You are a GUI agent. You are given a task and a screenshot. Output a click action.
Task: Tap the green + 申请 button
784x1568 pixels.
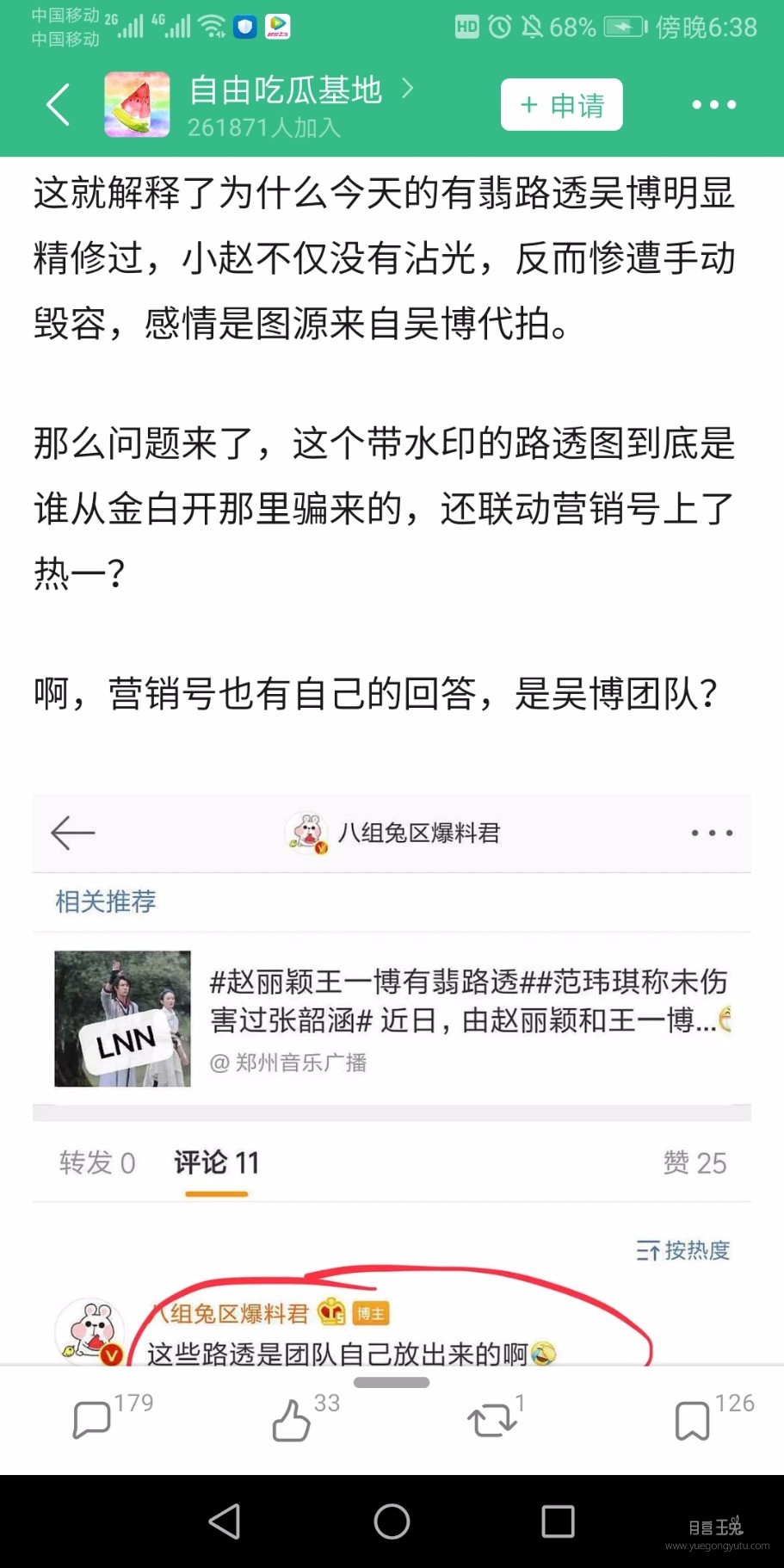click(561, 103)
